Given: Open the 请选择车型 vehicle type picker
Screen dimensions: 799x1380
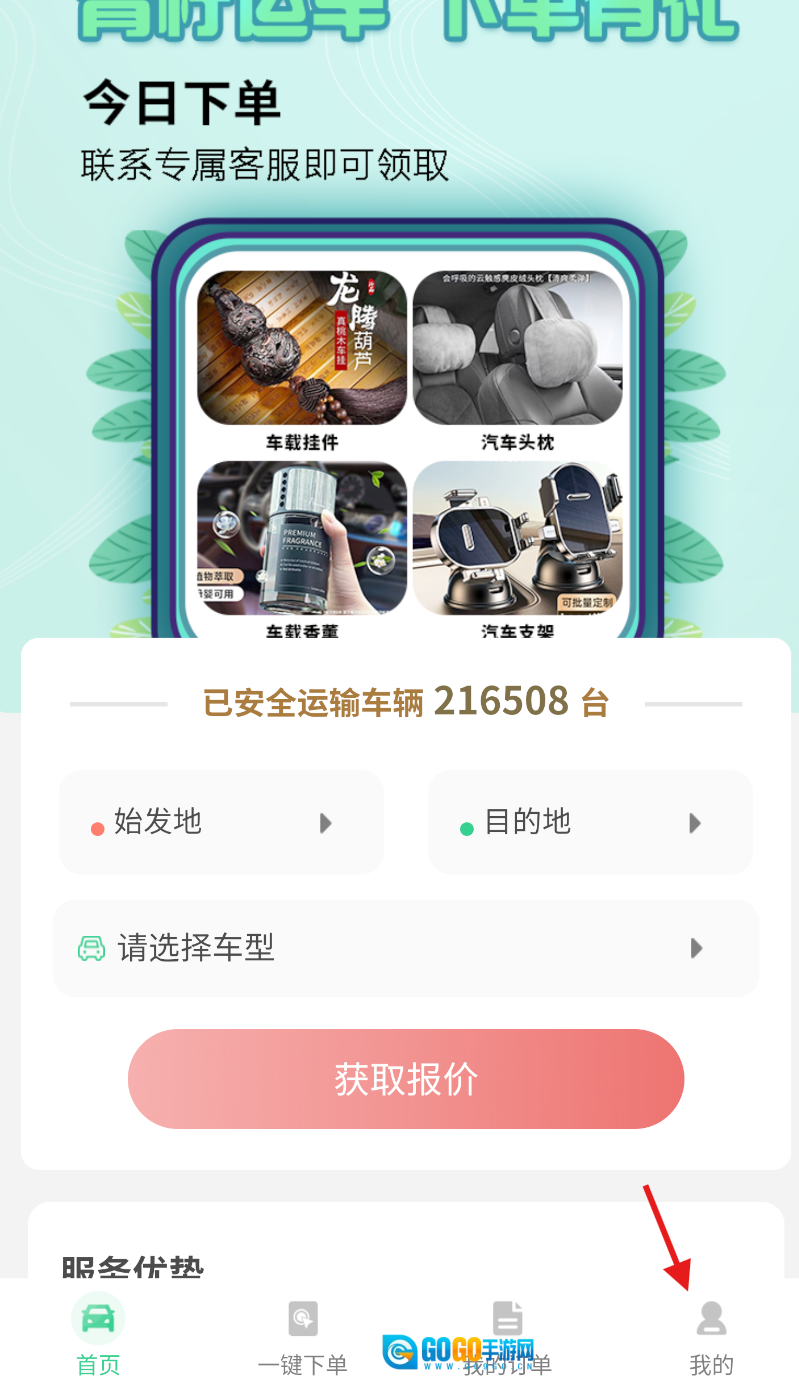Looking at the screenshot, I should click(405, 948).
